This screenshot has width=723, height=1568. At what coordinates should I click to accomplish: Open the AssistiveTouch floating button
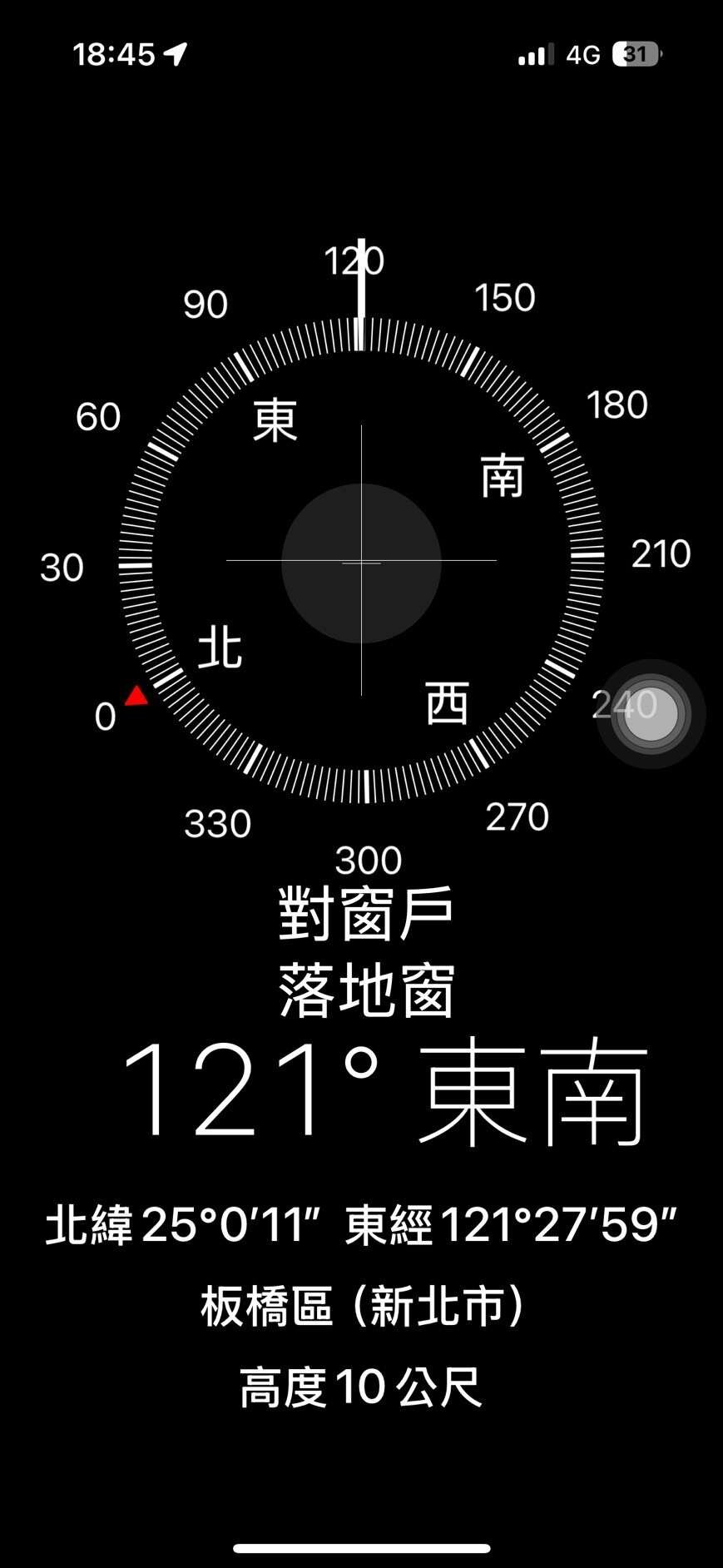[651, 714]
